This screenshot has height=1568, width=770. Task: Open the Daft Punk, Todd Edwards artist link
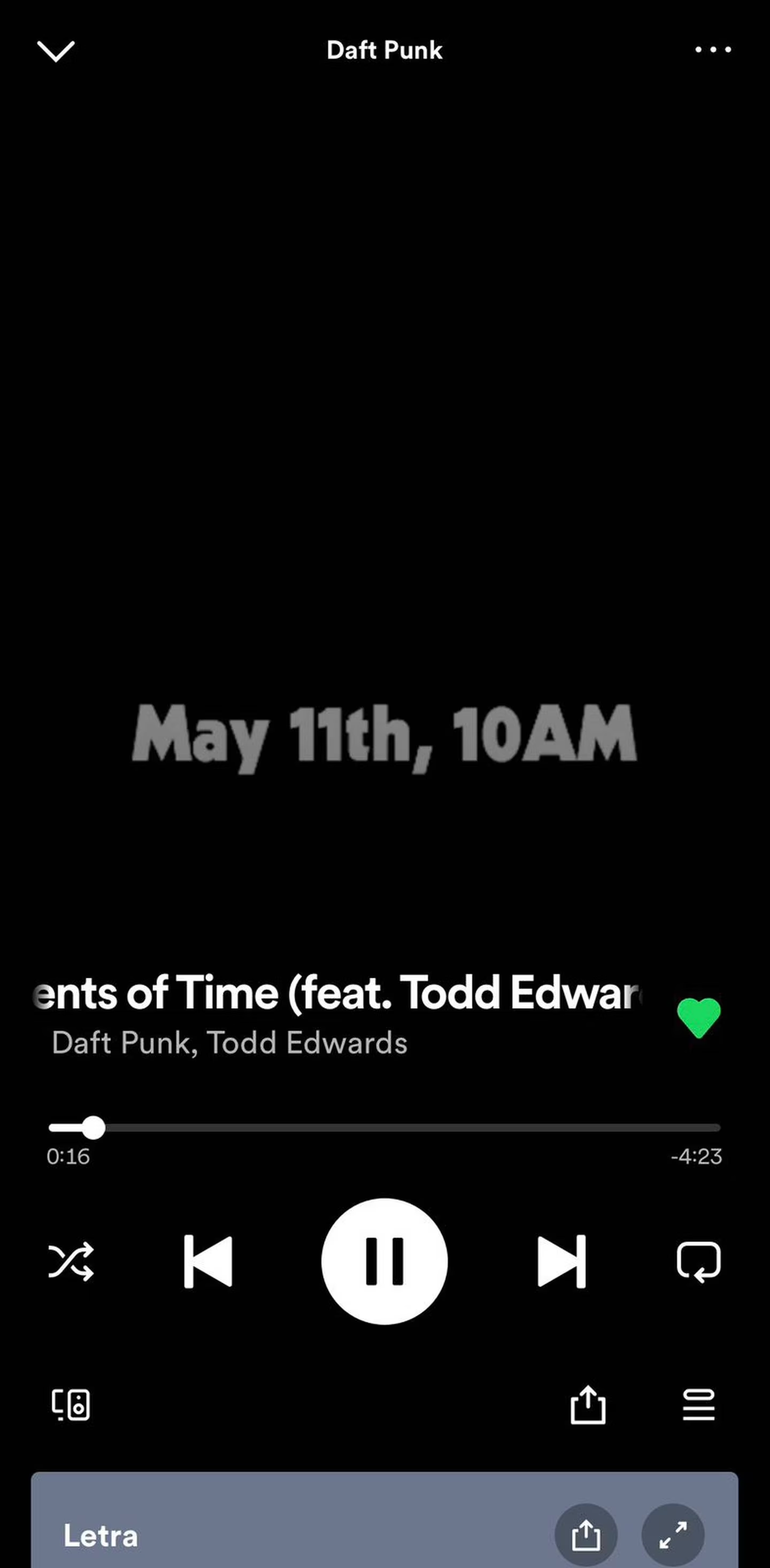tap(229, 1043)
